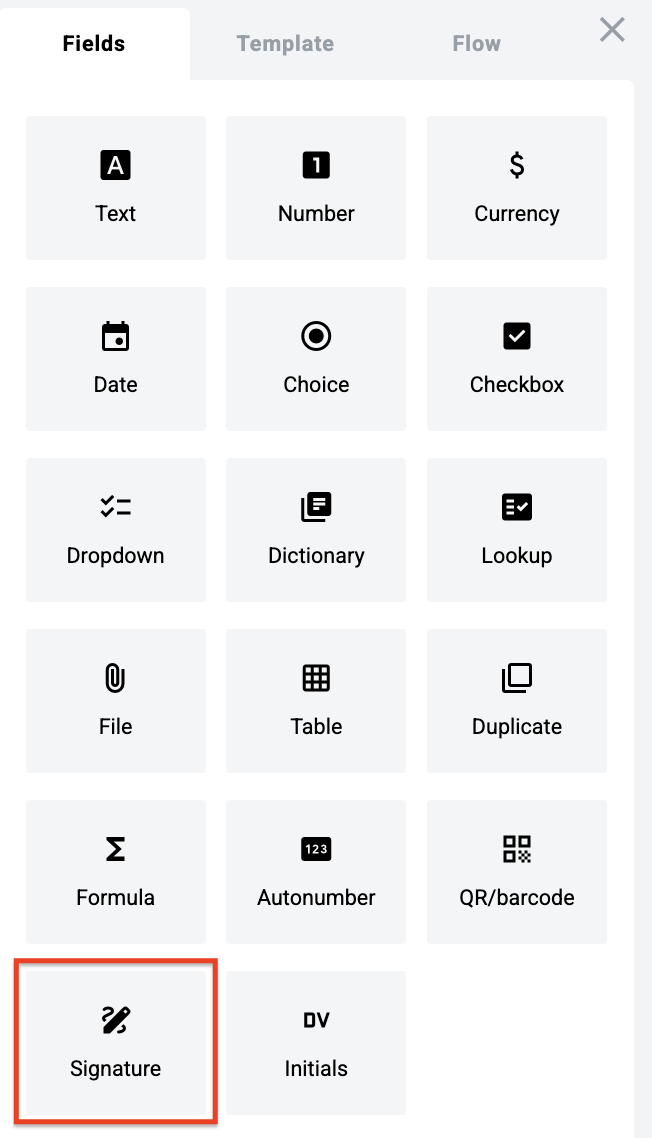
Task: Select the Dropdown field type
Action: (116, 530)
